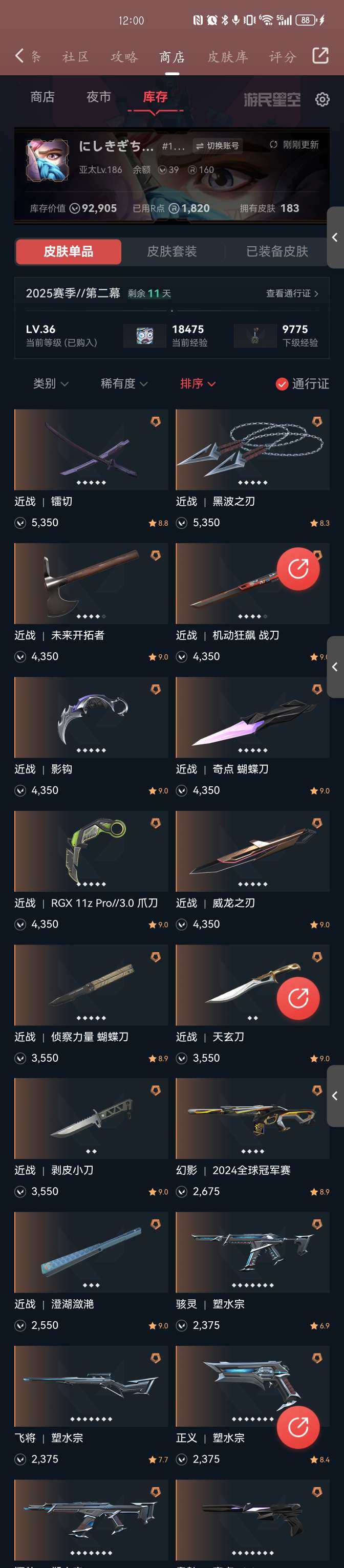344x1568 pixels.
Task: Open the 排序 sort dropdown
Action: (197, 383)
